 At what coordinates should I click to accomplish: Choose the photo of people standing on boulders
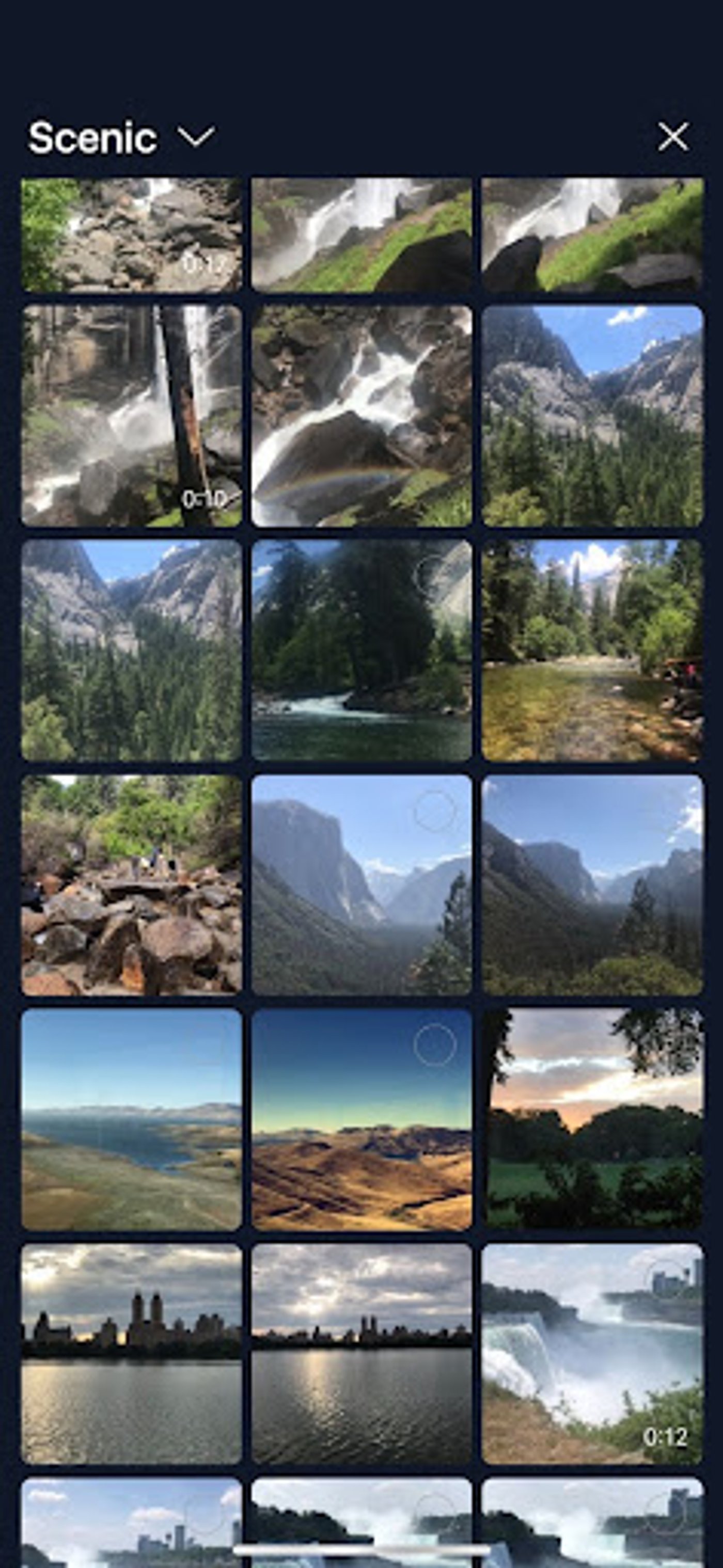pyautogui.click(x=132, y=885)
